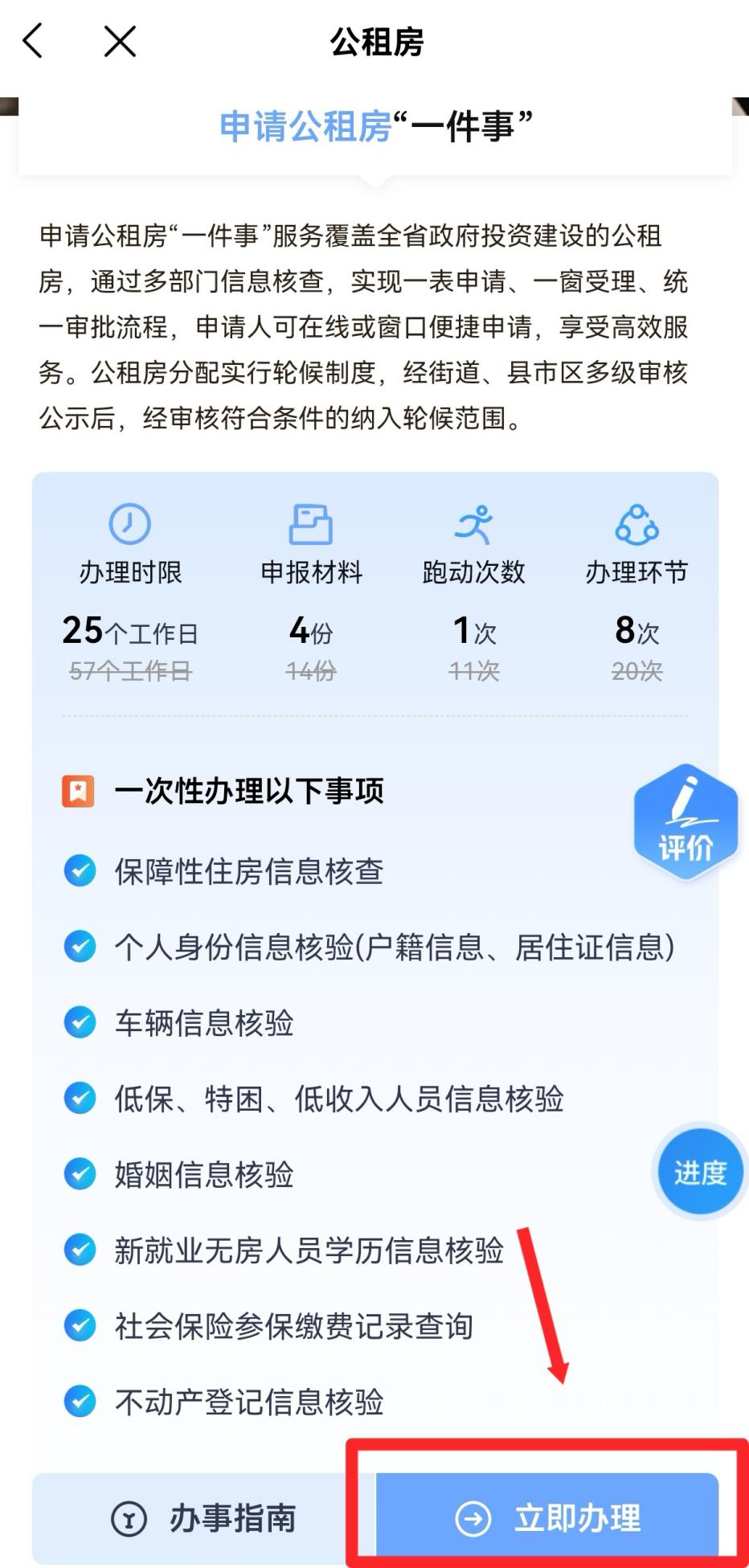Click the 办事指南 key icon
749x1568 pixels.
pos(127,1517)
